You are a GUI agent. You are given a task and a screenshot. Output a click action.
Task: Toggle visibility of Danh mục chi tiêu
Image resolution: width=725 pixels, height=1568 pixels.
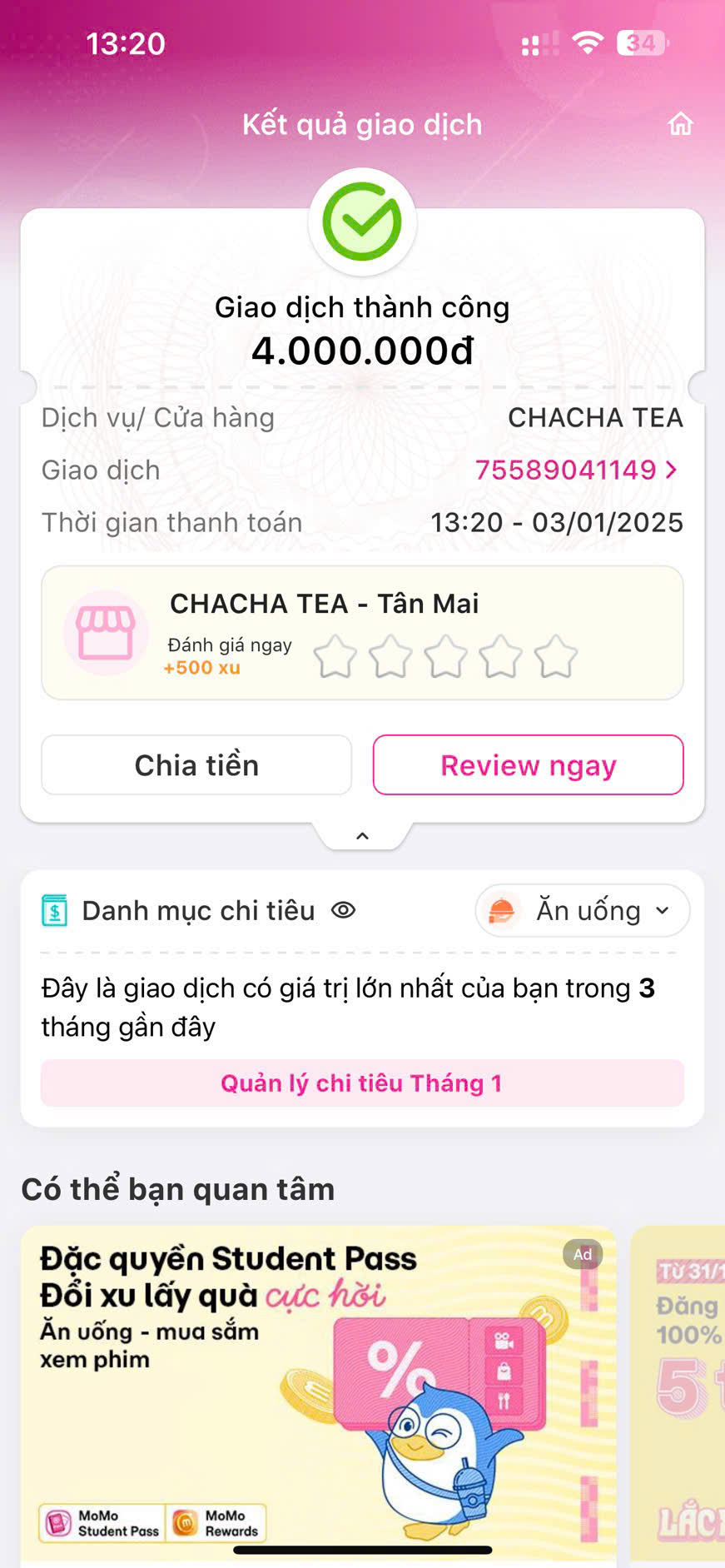click(343, 910)
